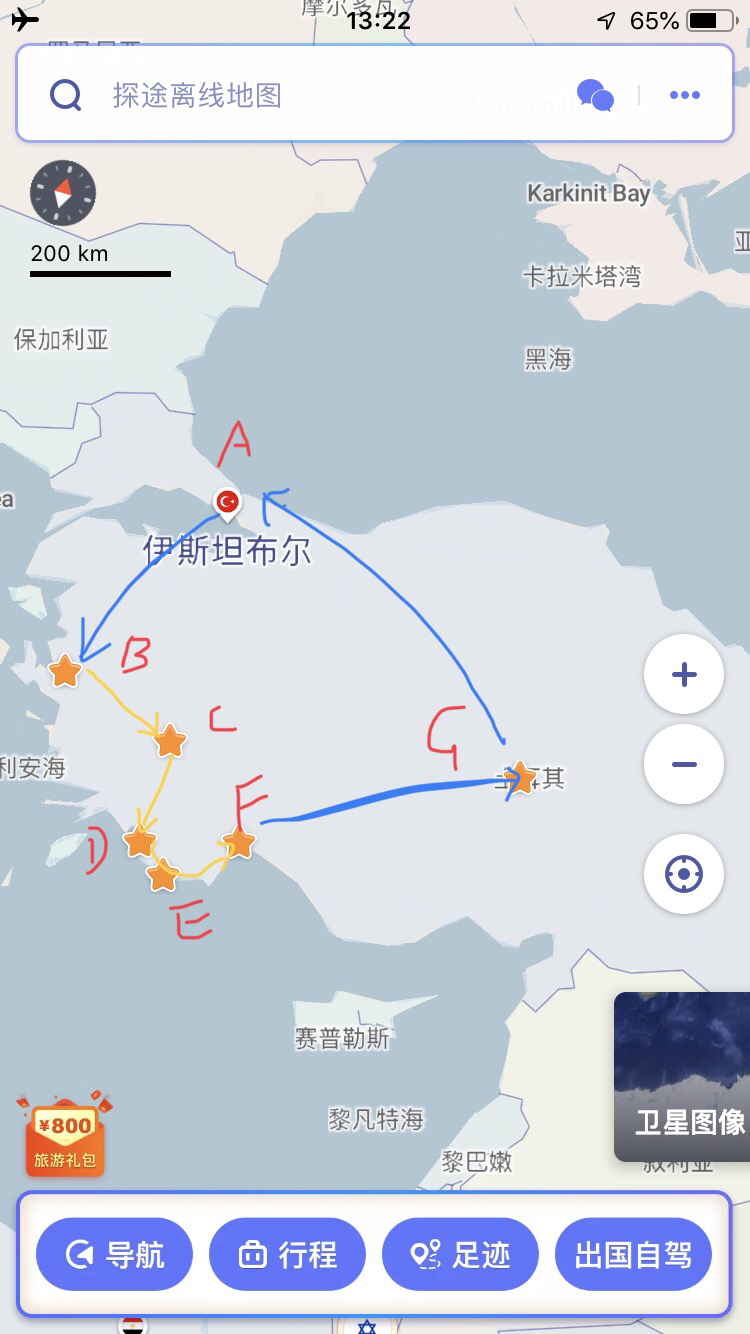The image size is (750, 1334).
Task: Zoom in with the plus button
Action: point(684,675)
